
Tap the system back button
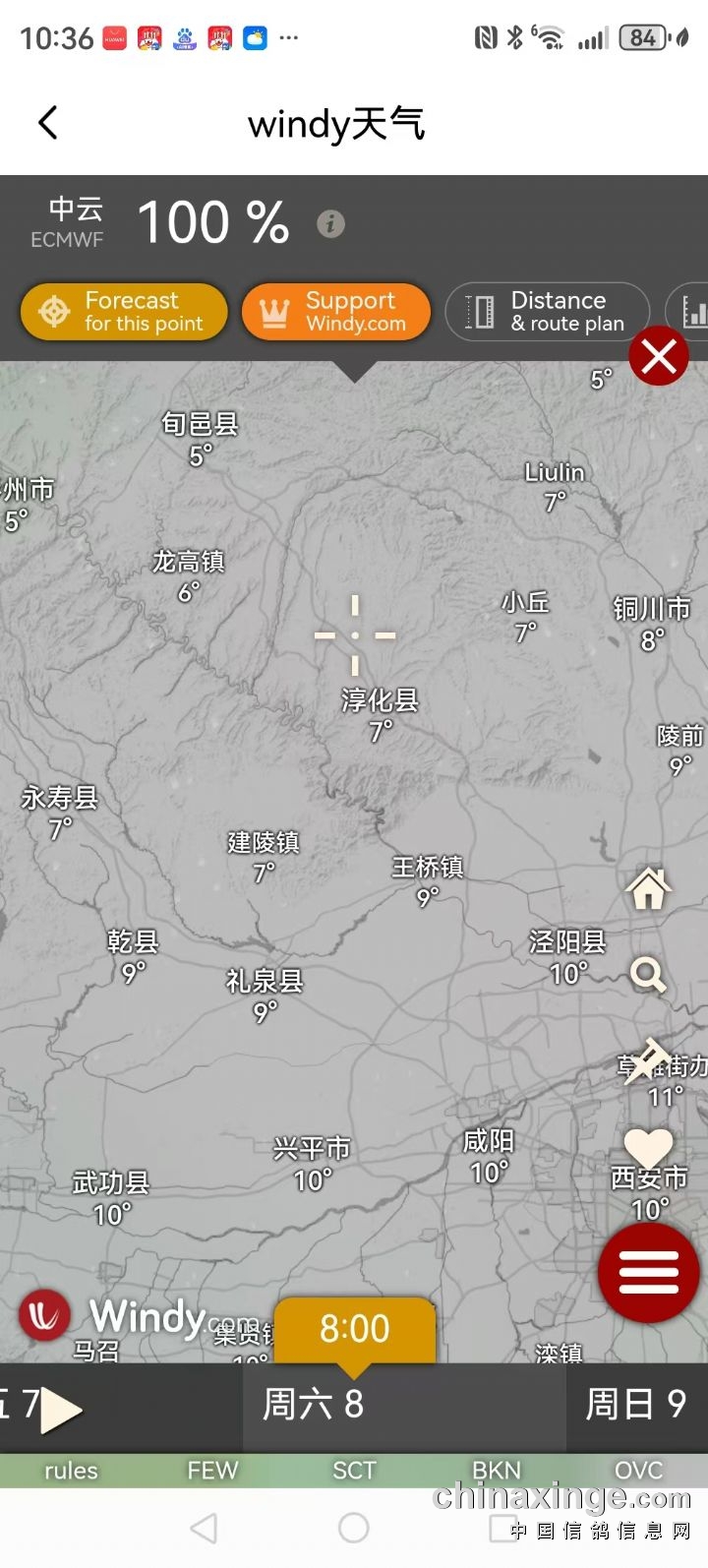pyautogui.click(x=204, y=1528)
